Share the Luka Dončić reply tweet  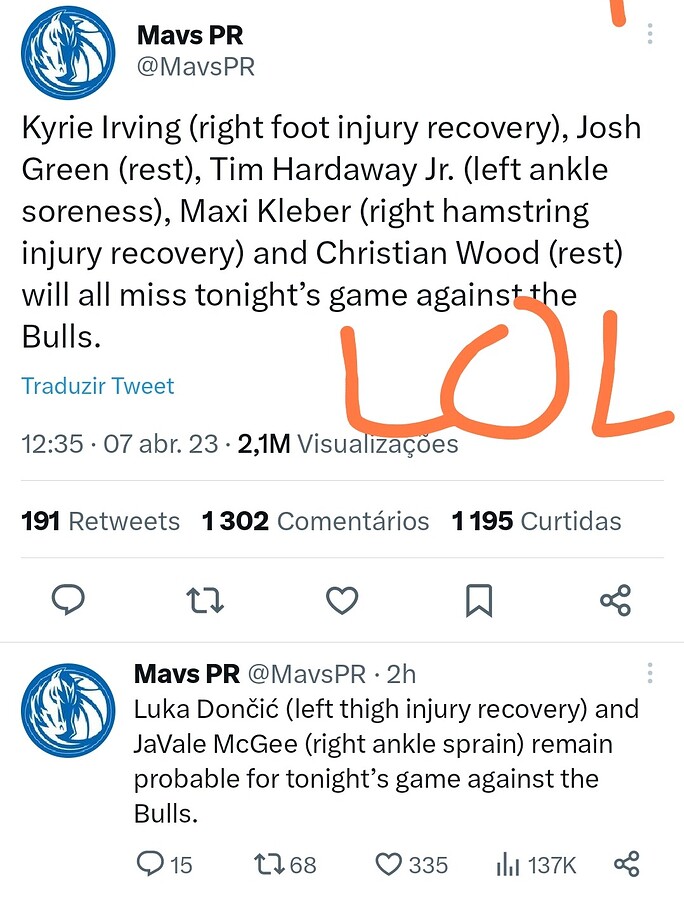coord(626,864)
